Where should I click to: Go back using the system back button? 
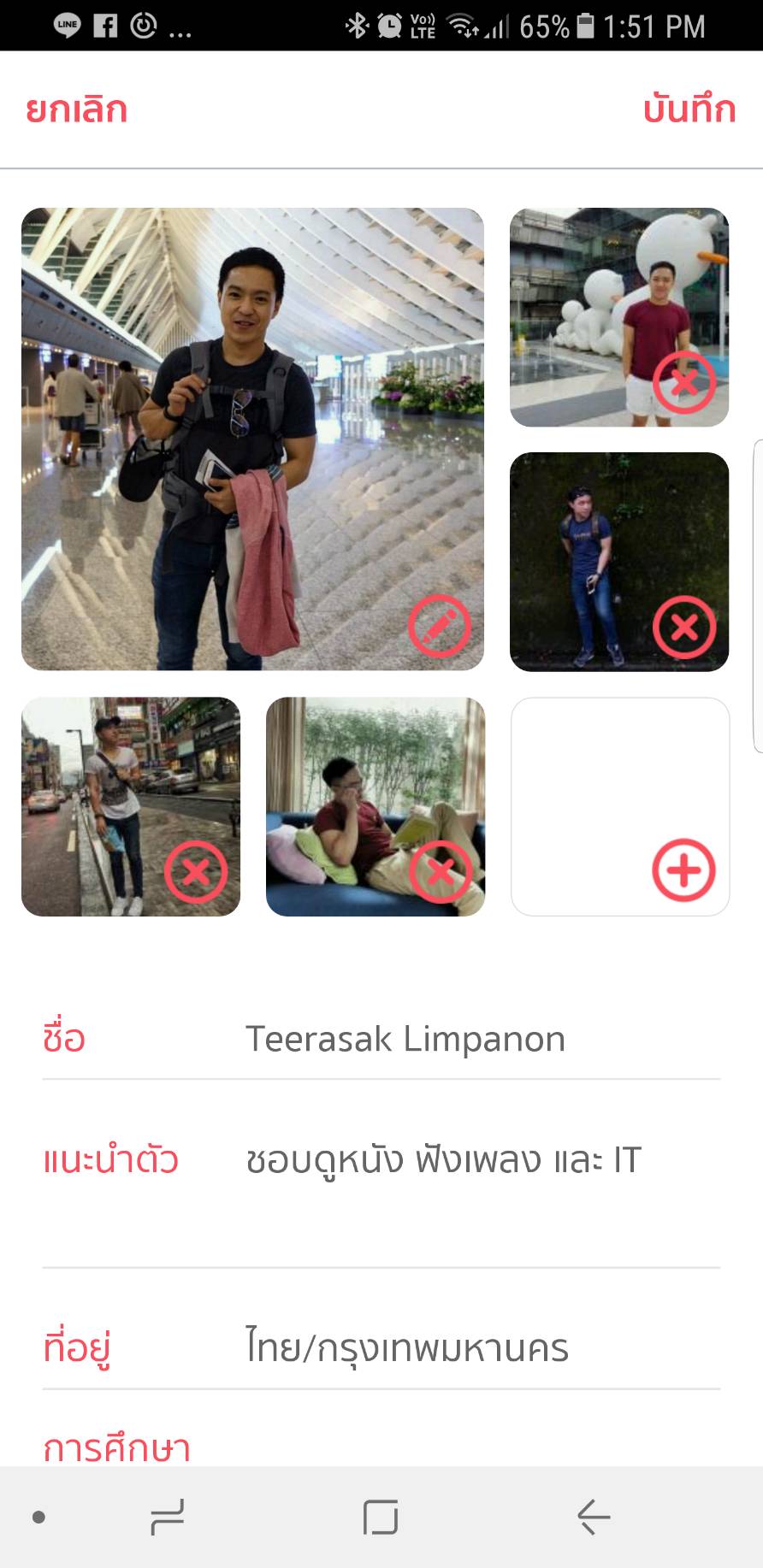coord(593,1518)
